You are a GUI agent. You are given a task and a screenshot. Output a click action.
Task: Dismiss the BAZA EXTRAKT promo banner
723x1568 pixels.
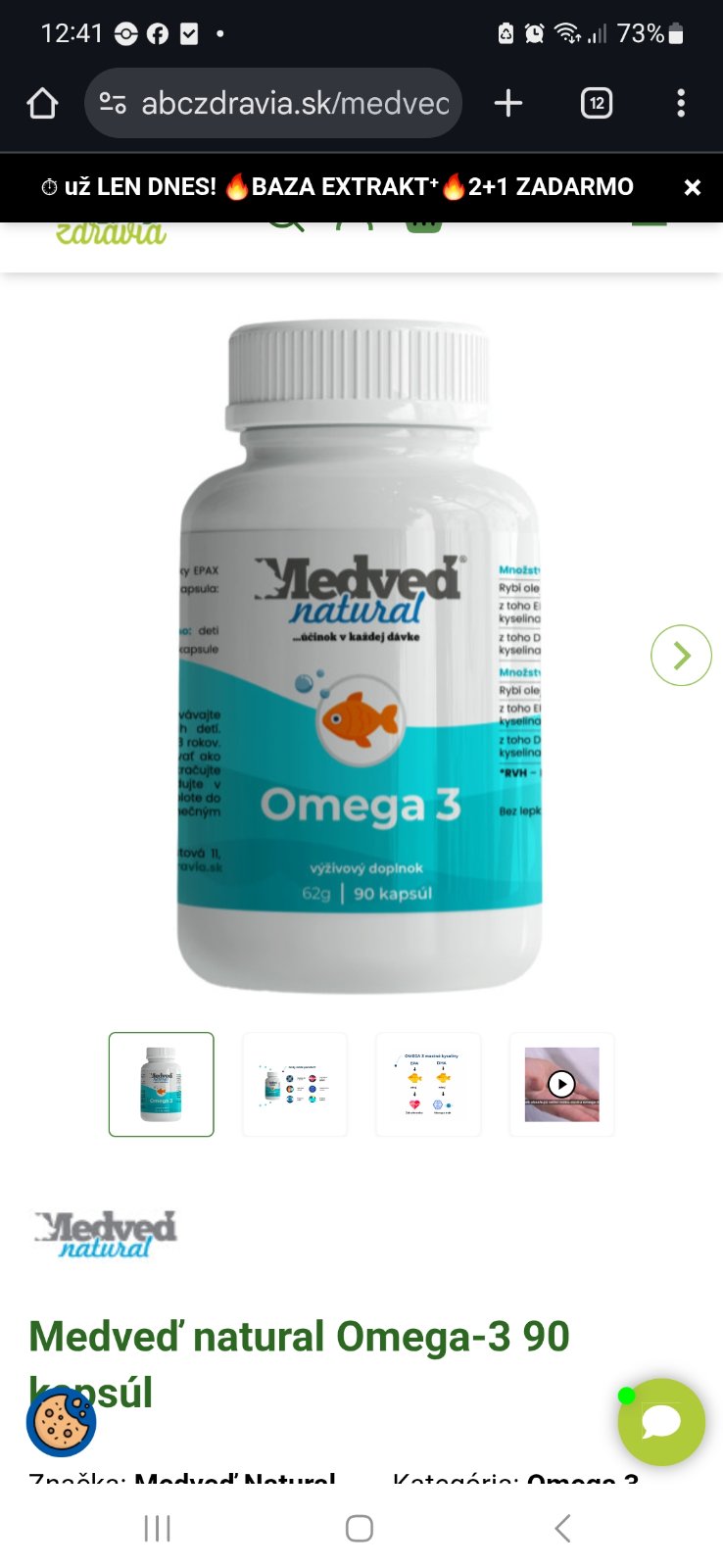(692, 187)
